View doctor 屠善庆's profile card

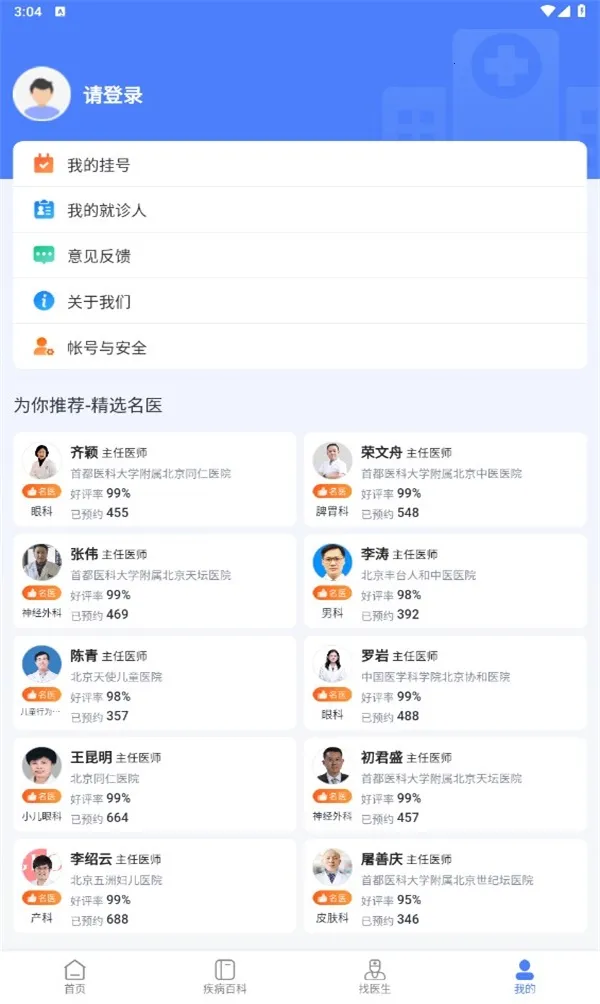pyautogui.click(x=445, y=888)
